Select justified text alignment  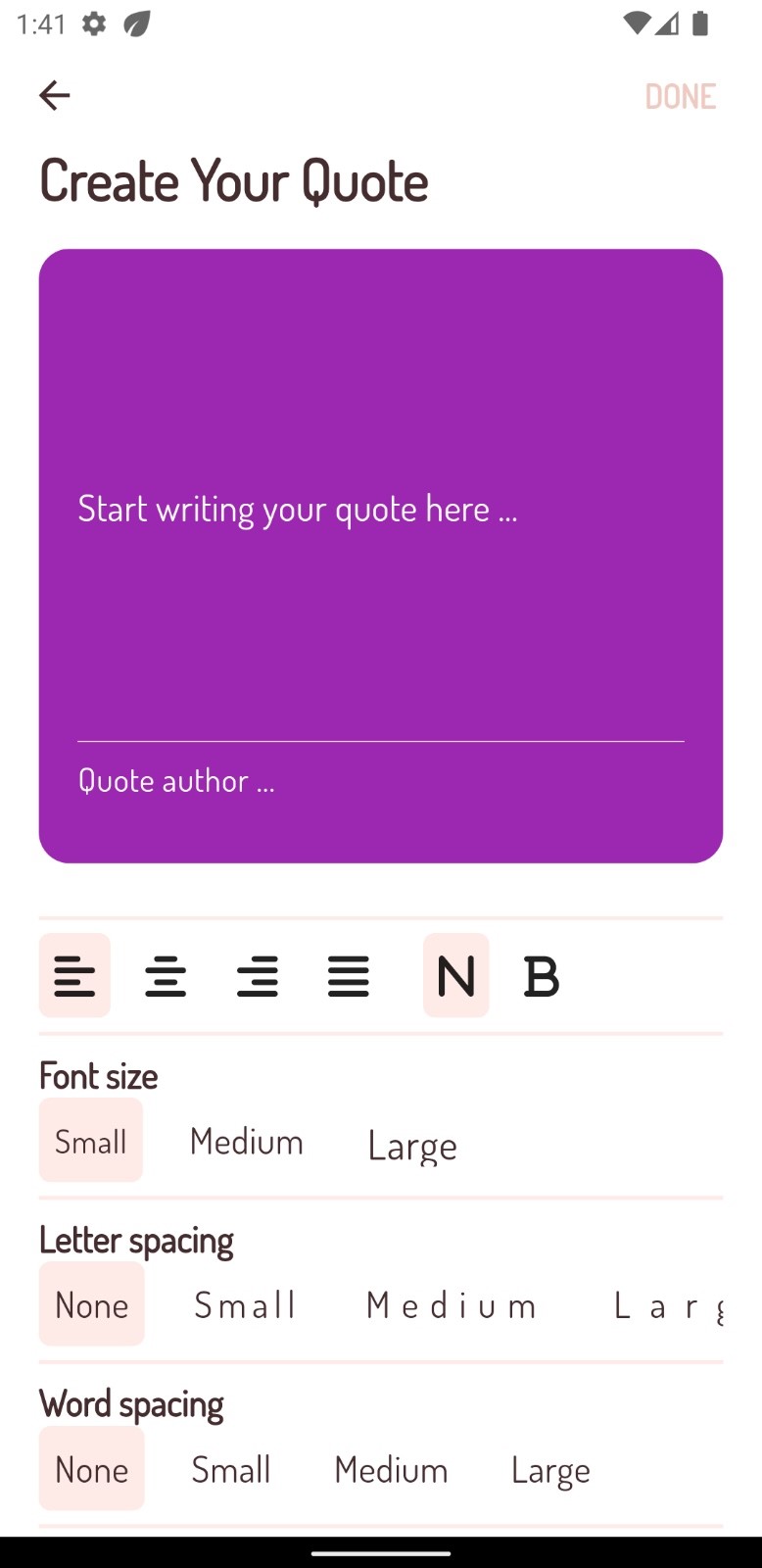tap(349, 976)
